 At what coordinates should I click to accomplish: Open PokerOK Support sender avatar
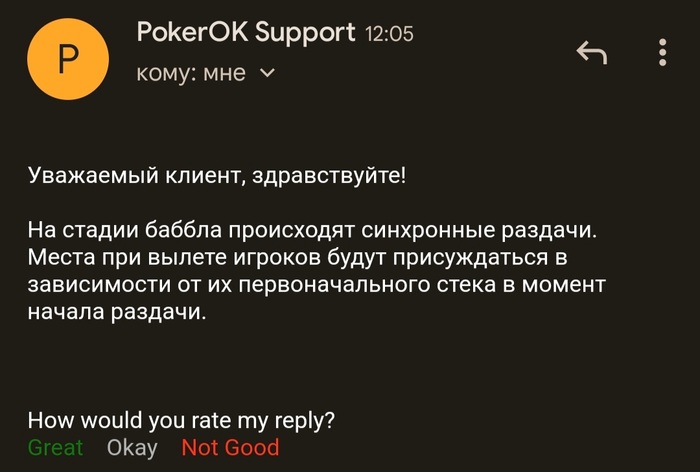pyautogui.click(x=68, y=60)
